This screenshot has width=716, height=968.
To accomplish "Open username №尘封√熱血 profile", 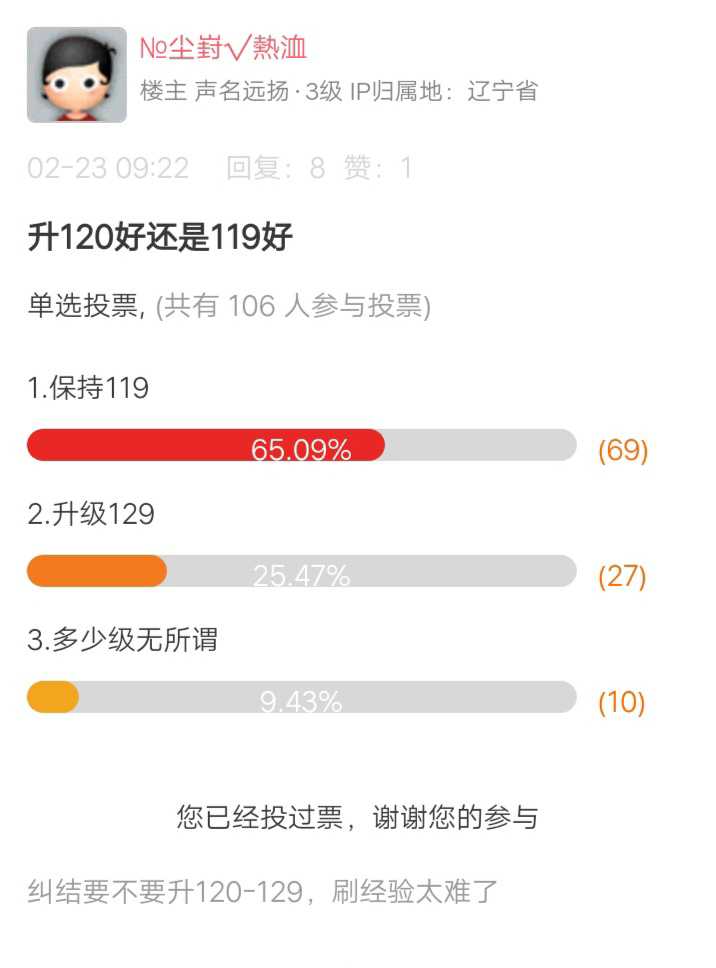I will pyautogui.click(x=223, y=47).
